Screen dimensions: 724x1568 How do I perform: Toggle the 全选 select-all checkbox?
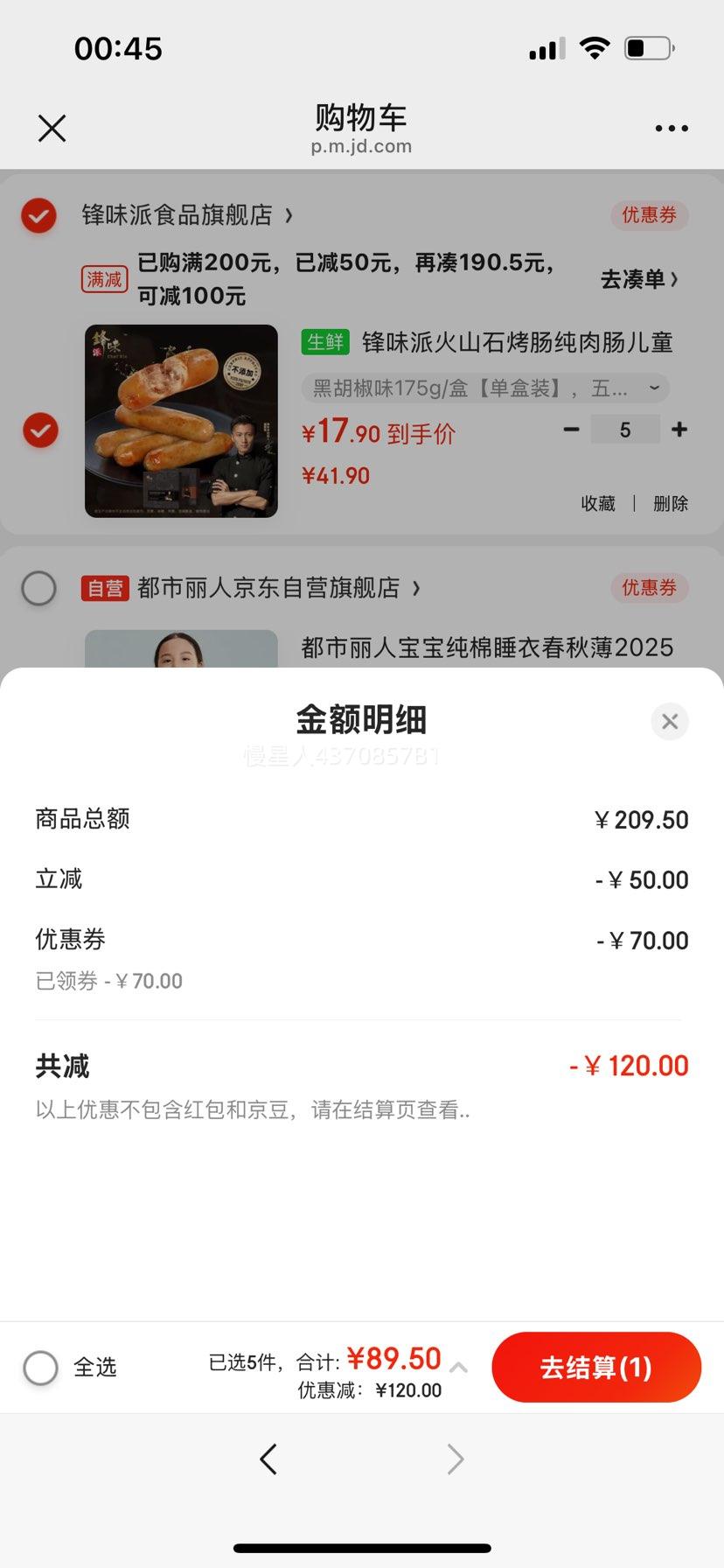point(41,1367)
